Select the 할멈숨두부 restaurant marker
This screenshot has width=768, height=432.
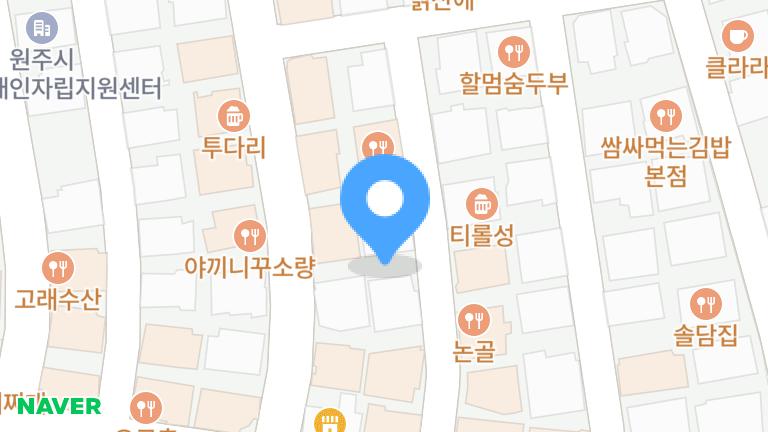pyautogui.click(x=514, y=50)
